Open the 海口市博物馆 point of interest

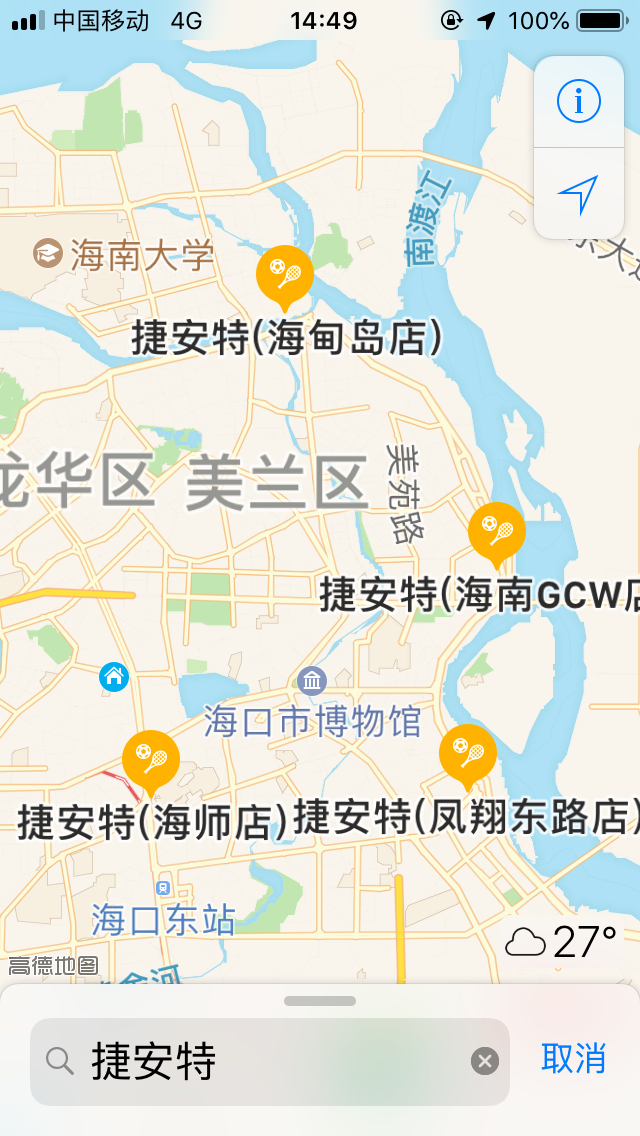coord(312,683)
